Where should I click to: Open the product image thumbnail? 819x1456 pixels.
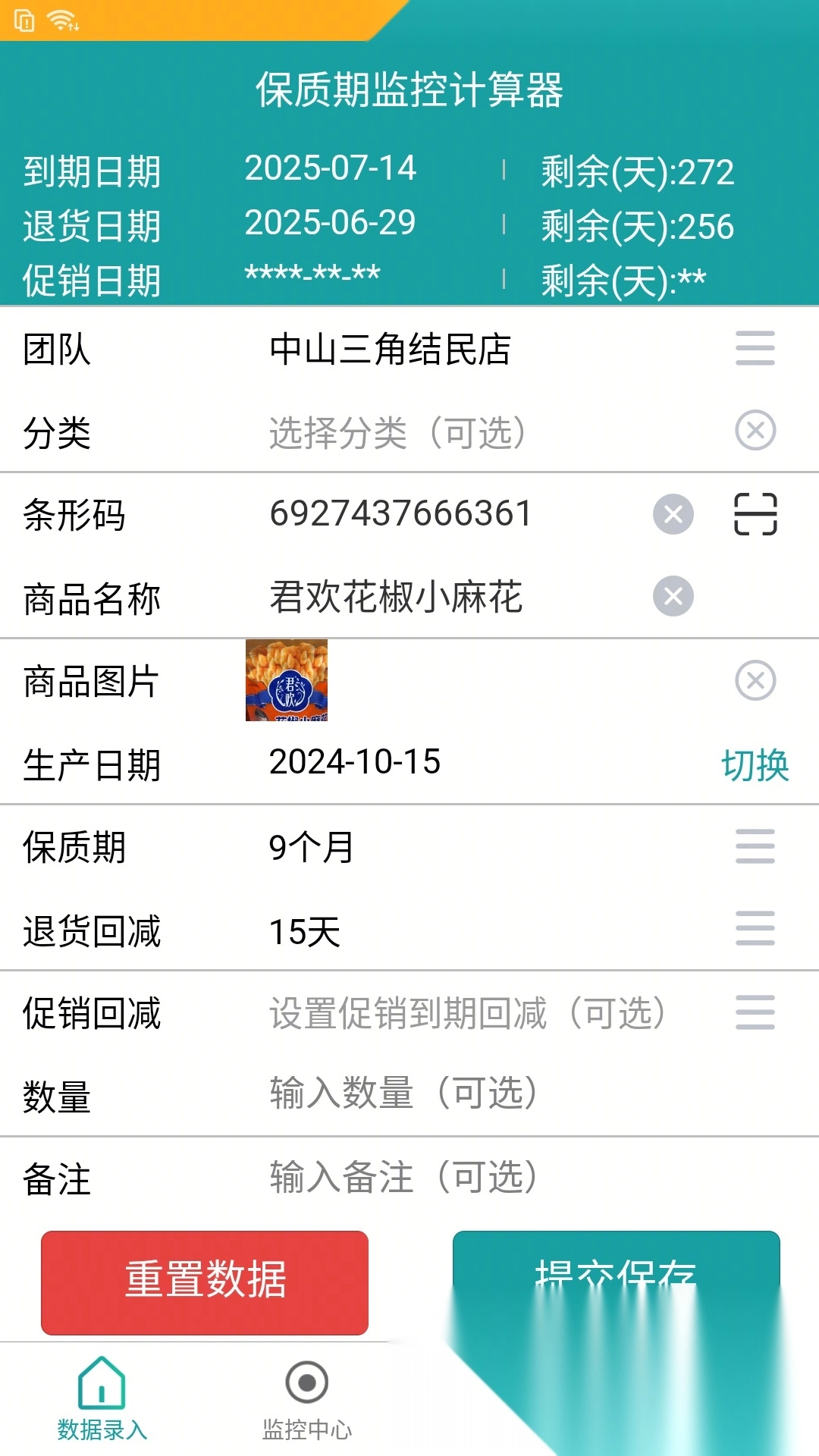click(x=287, y=680)
